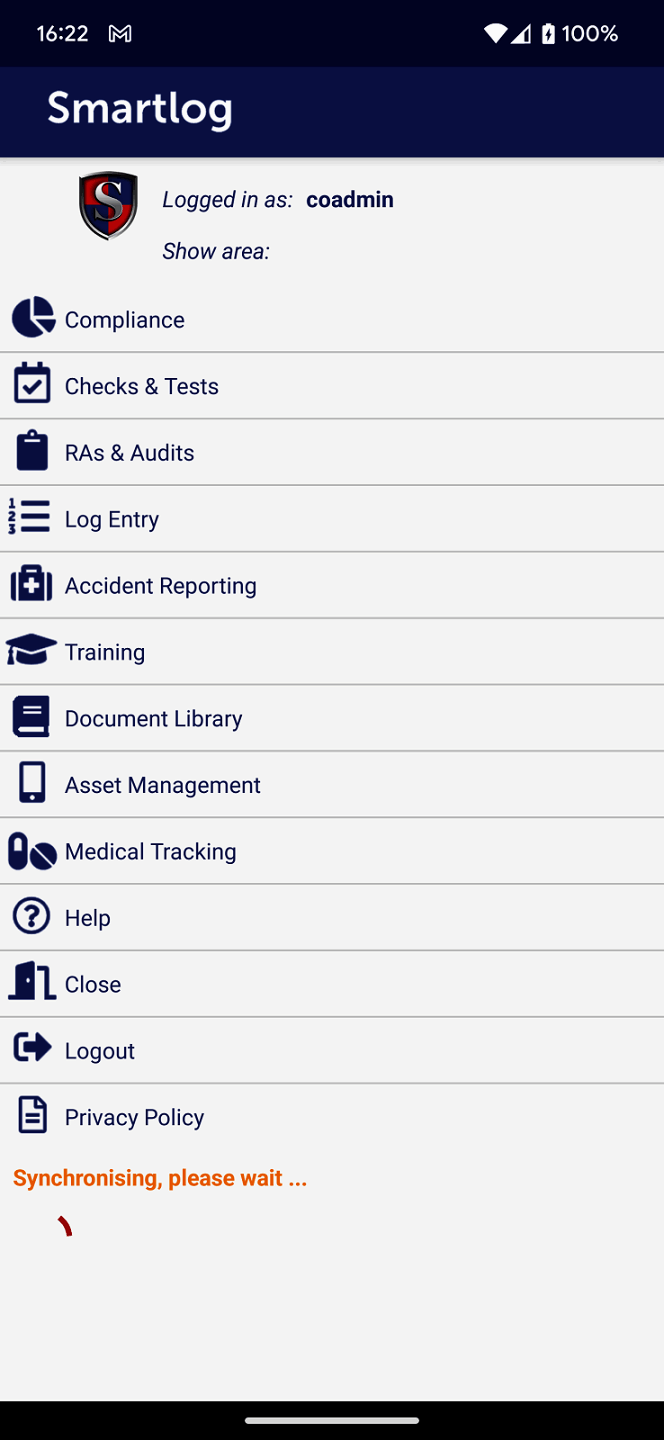Screen dimensions: 664x1440
Task: Go to Checks & Tests
Action: (141, 386)
